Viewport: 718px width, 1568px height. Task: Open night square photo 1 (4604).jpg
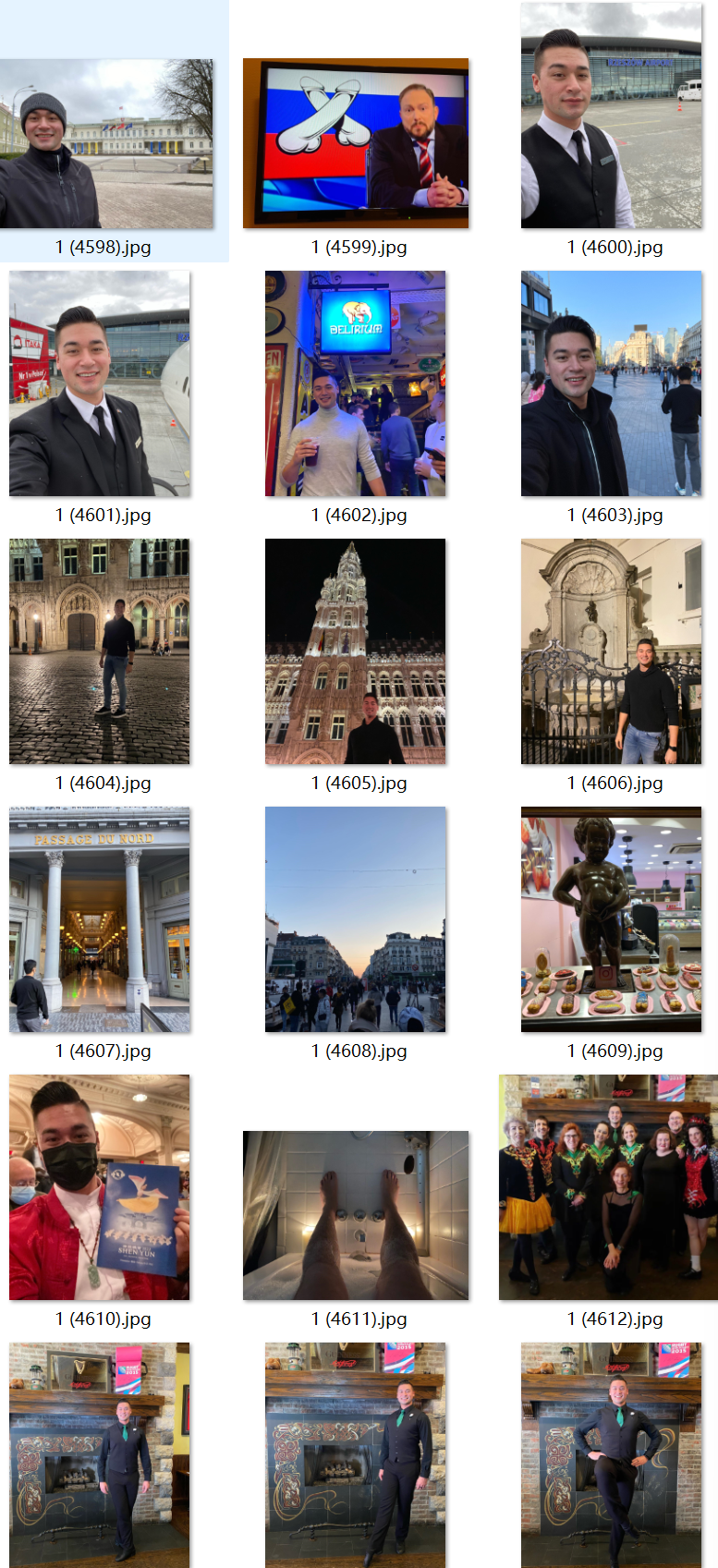pos(100,651)
